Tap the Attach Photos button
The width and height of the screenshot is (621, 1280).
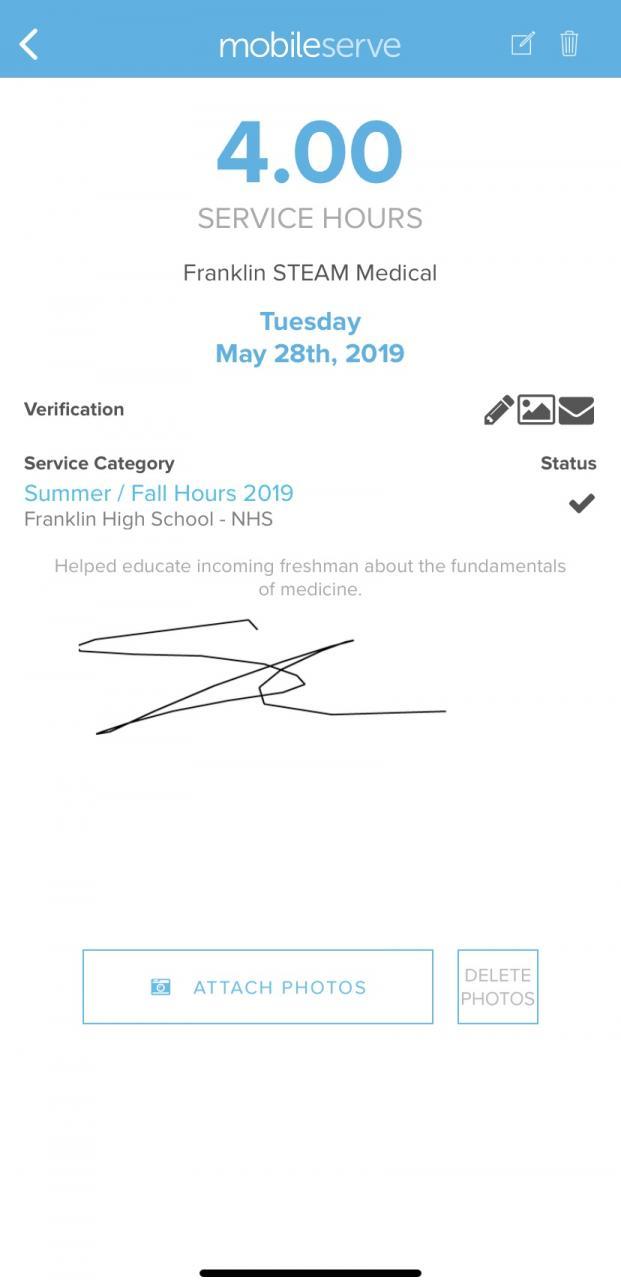coord(258,987)
